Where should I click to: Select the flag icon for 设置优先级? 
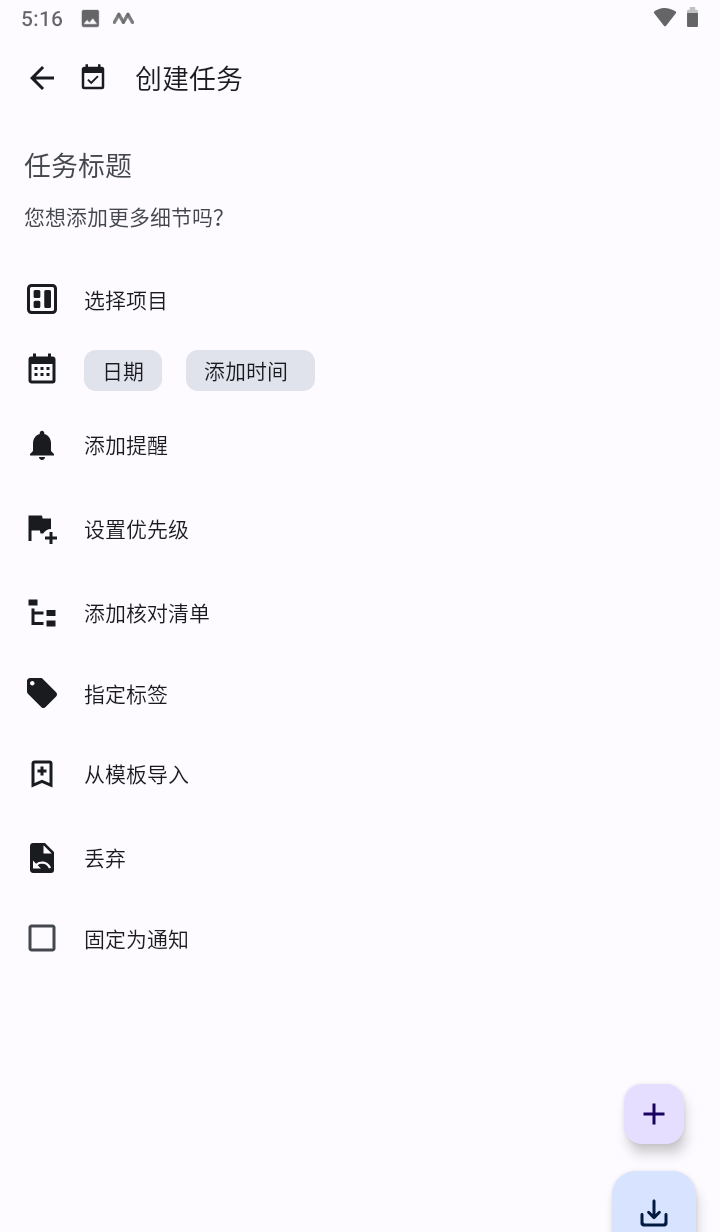[x=41, y=529]
